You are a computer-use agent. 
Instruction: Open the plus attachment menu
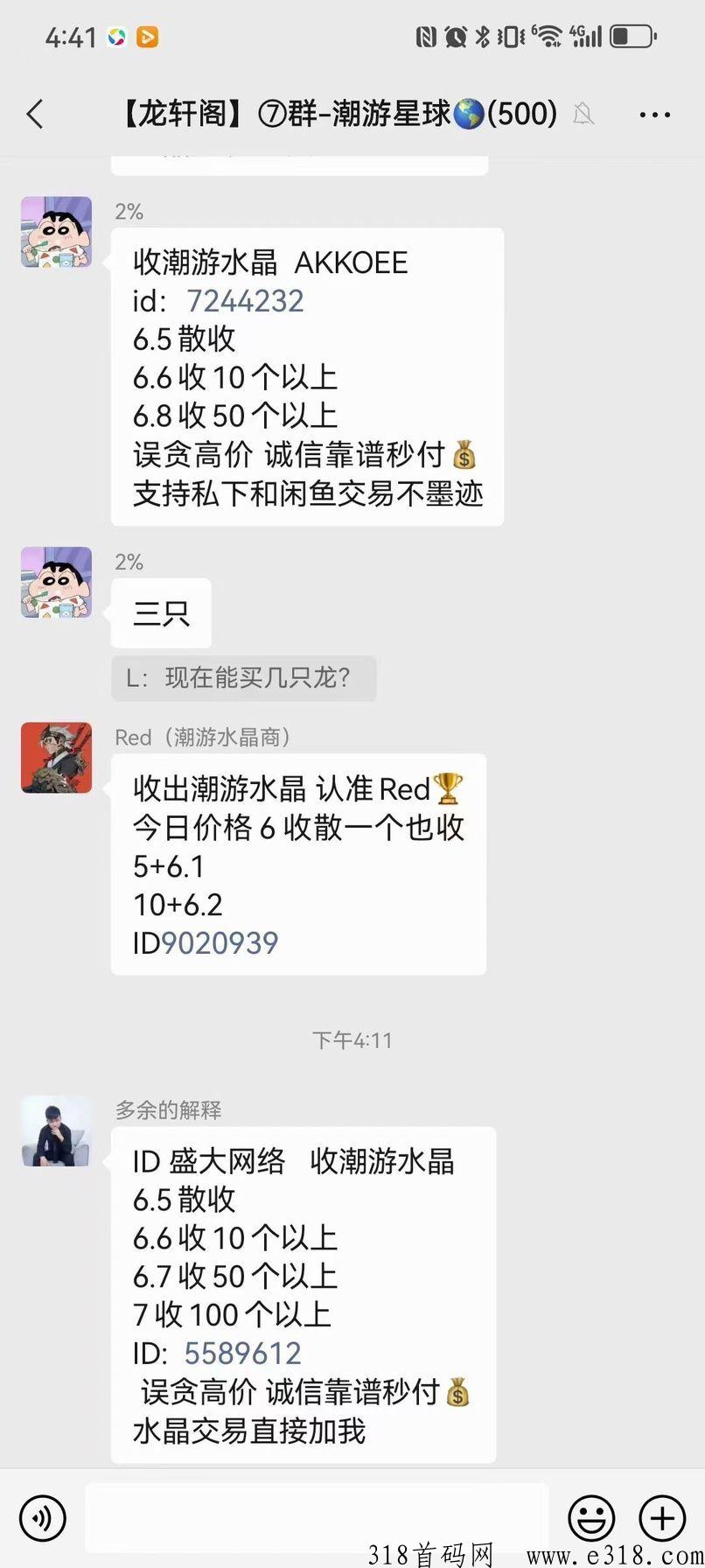click(x=662, y=1517)
